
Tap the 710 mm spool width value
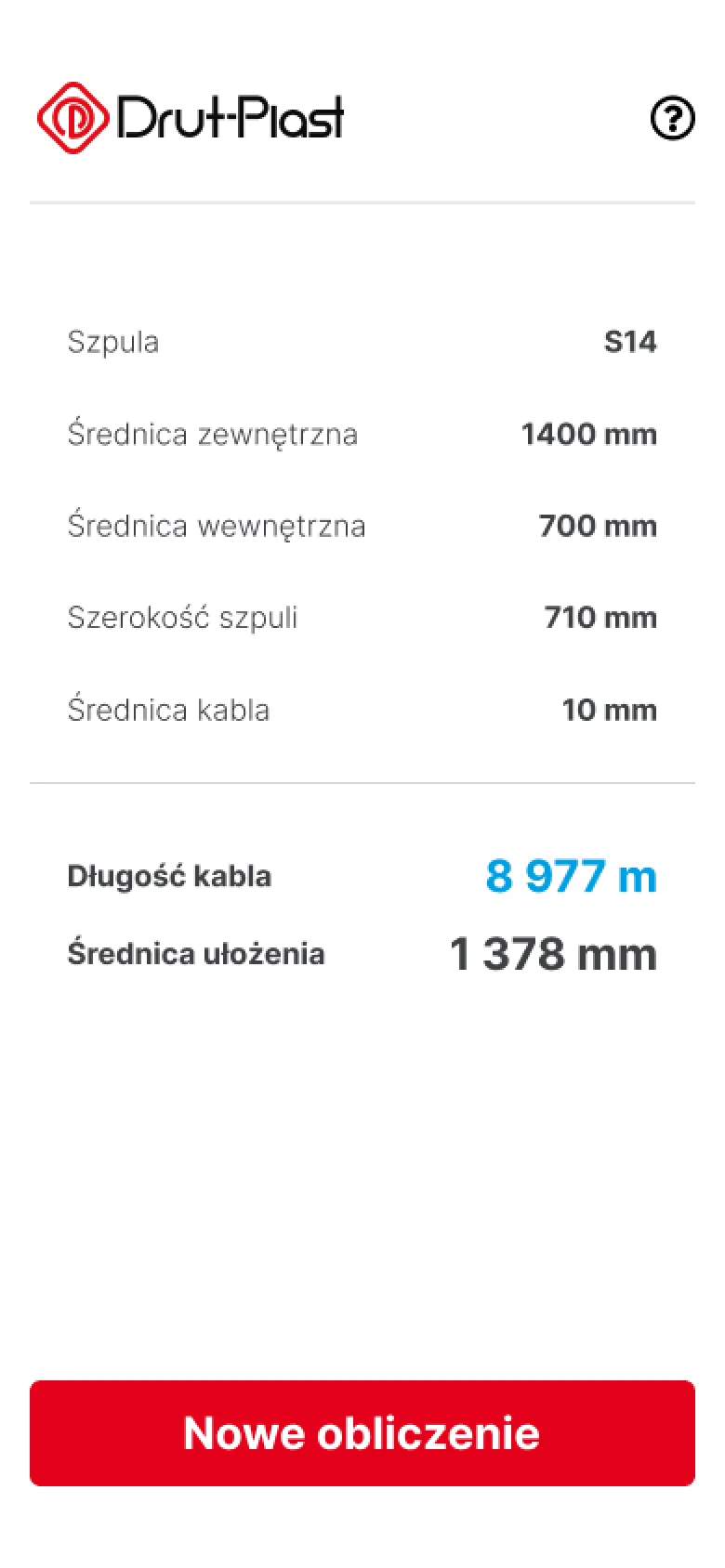pos(600,618)
